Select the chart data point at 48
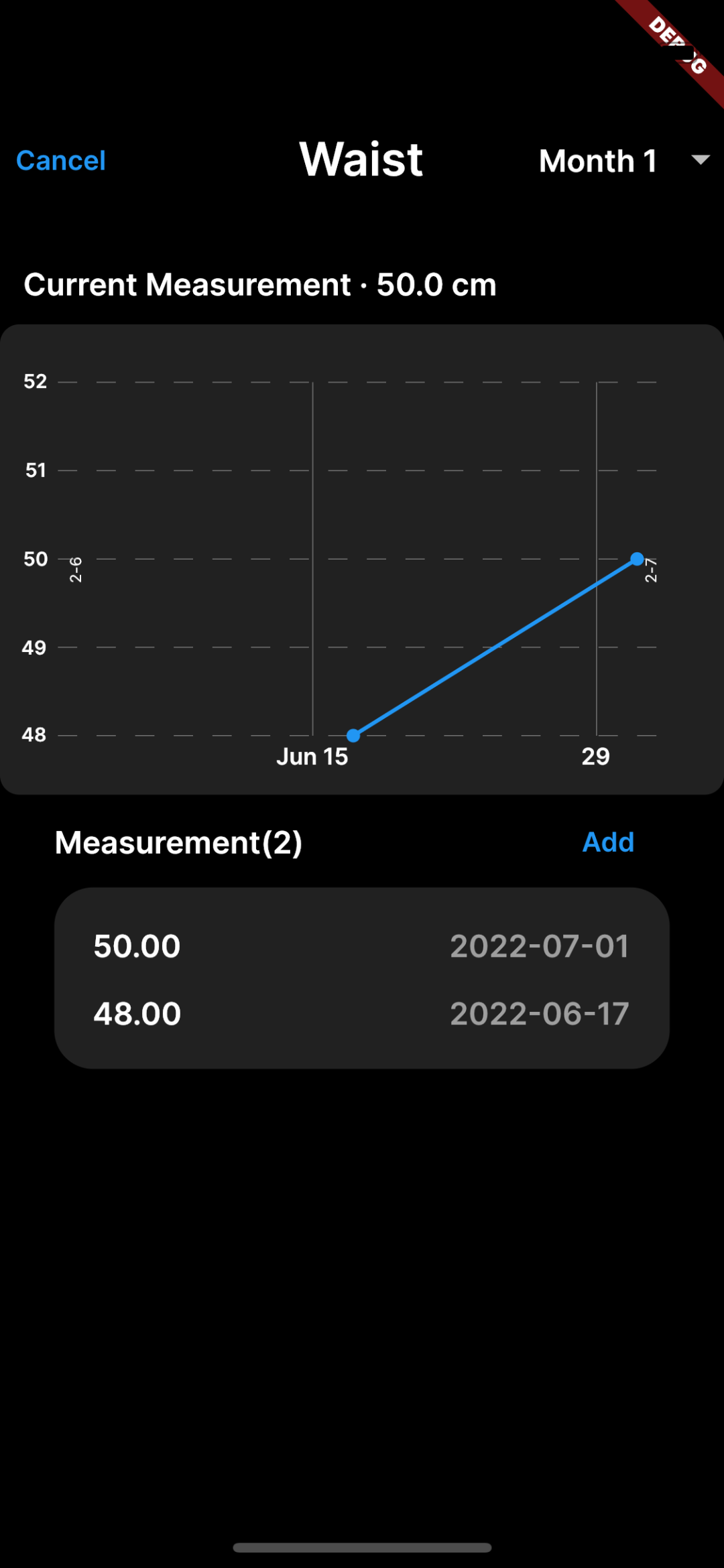The height and width of the screenshot is (1568, 724). (x=353, y=736)
